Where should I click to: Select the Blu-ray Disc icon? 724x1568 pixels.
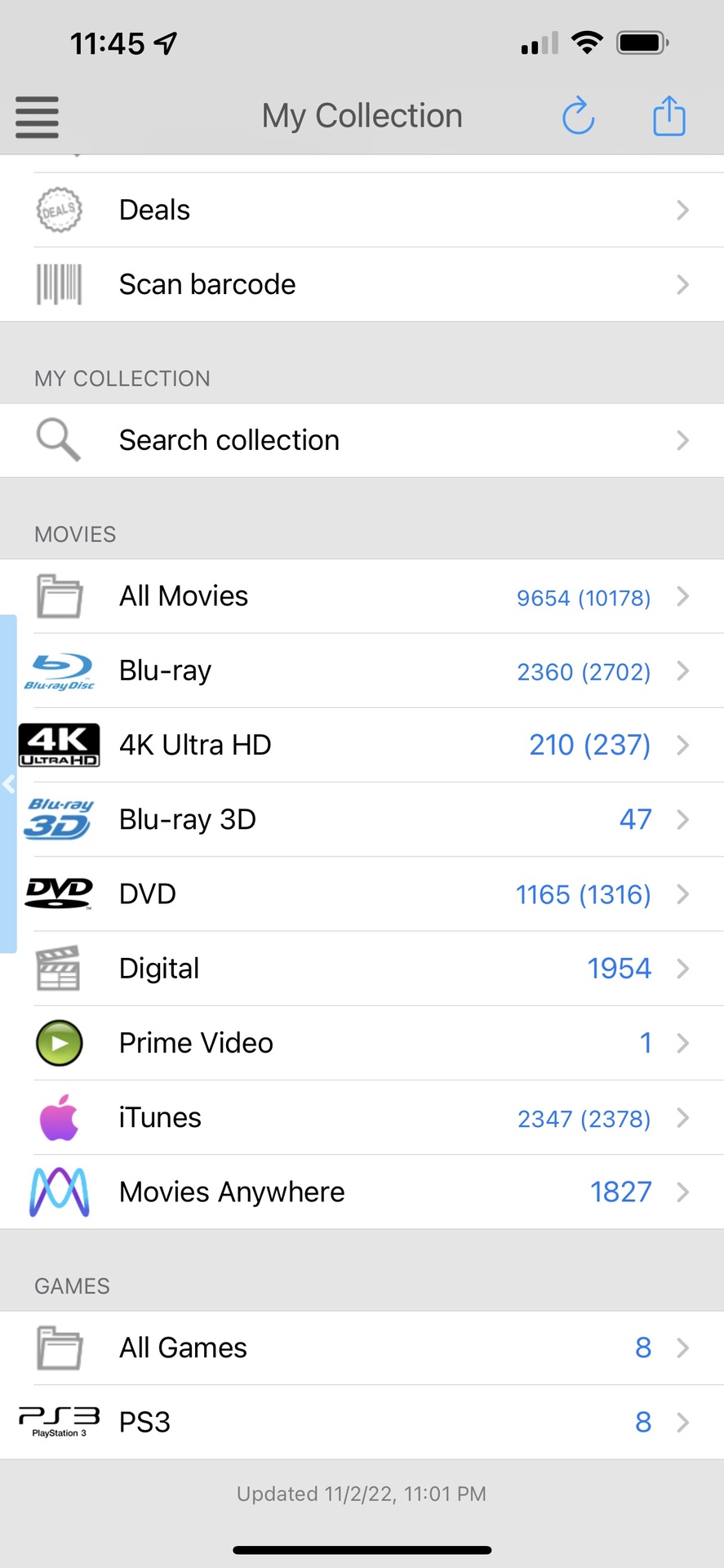58,670
